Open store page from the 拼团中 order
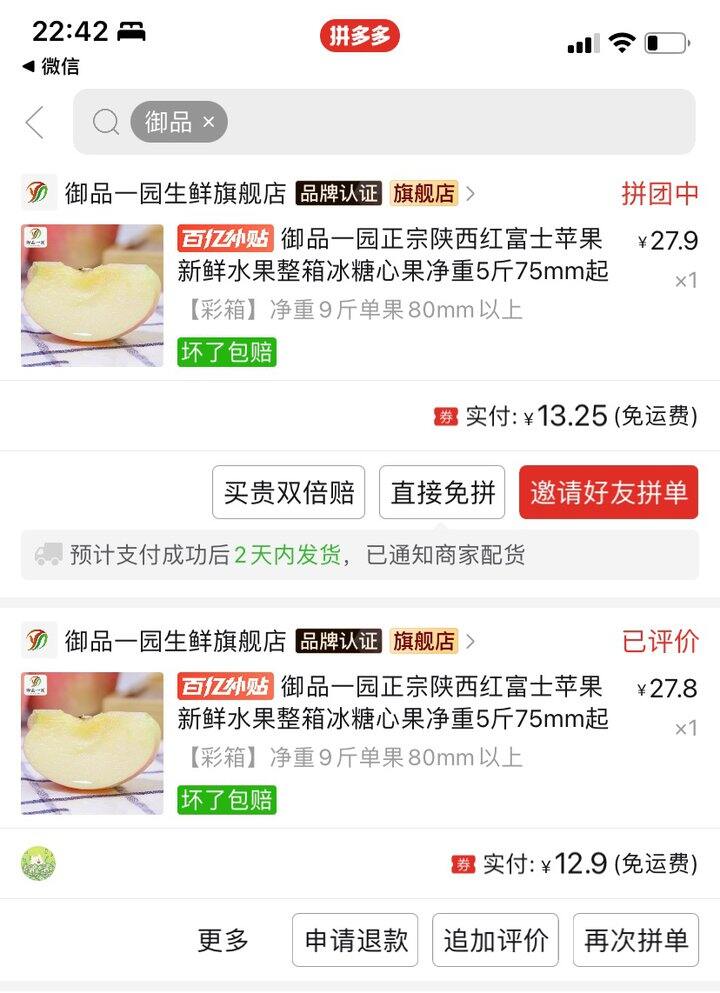Viewport: 720px width, 993px height. [x=175, y=193]
